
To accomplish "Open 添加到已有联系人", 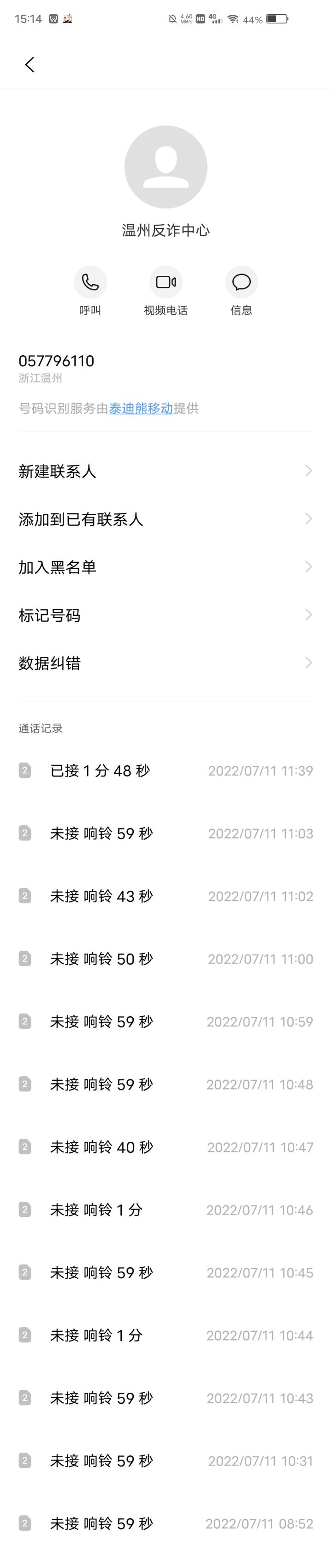I will coord(166,519).
